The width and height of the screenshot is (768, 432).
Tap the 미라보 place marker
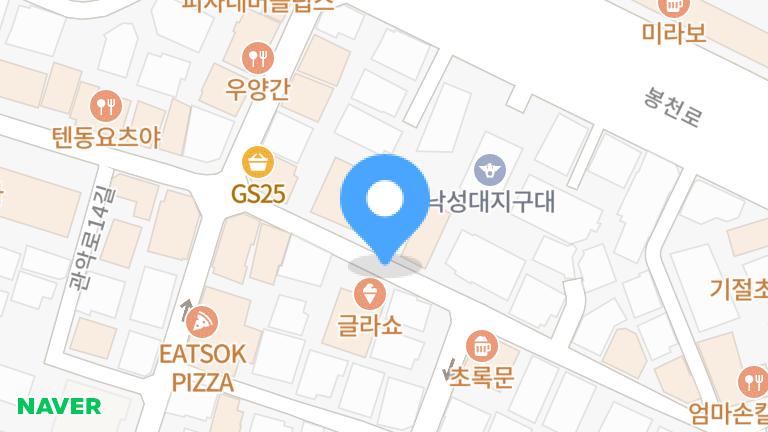[x=675, y=6]
